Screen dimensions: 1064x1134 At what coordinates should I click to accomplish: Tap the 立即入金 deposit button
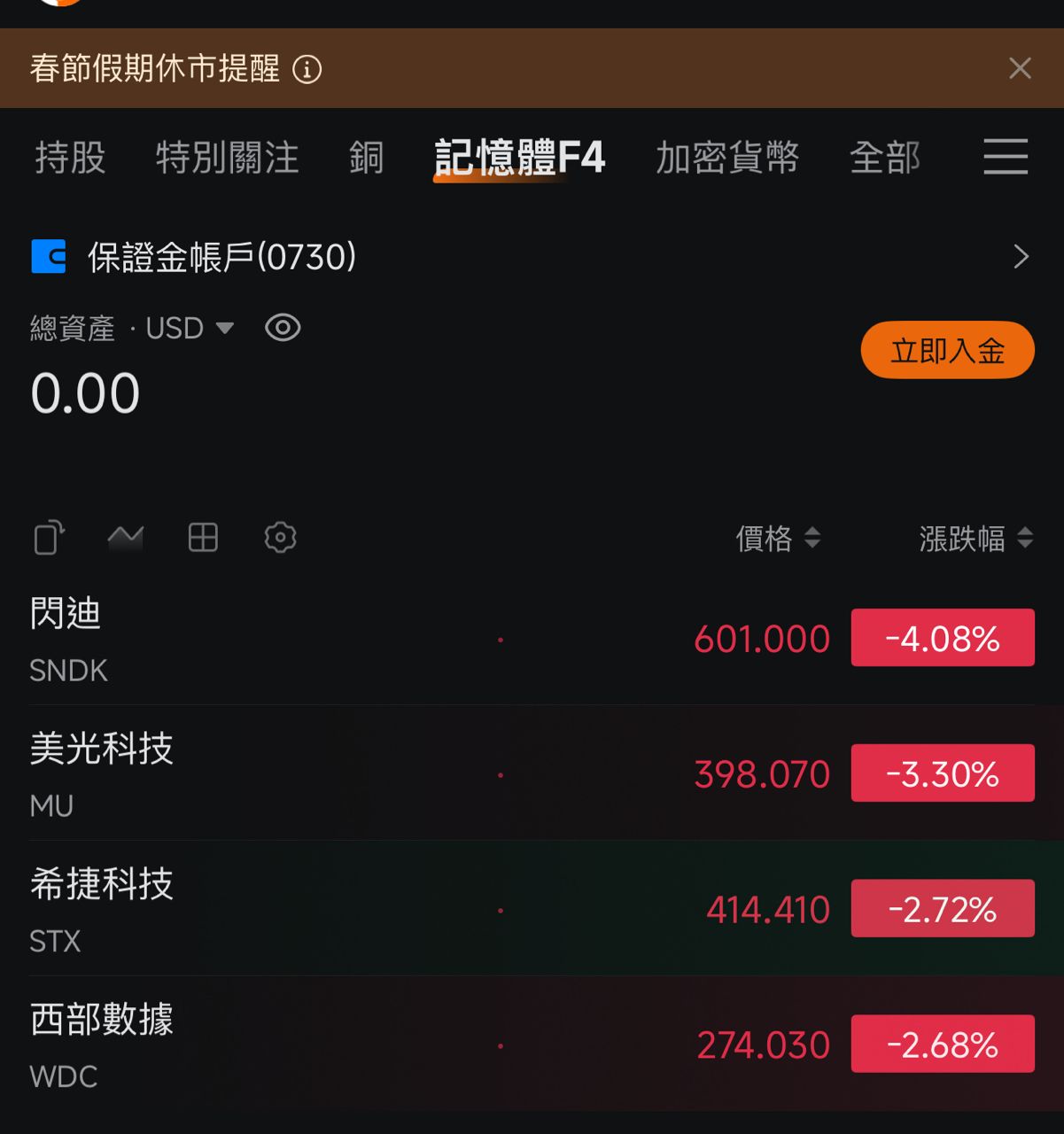[x=947, y=350]
